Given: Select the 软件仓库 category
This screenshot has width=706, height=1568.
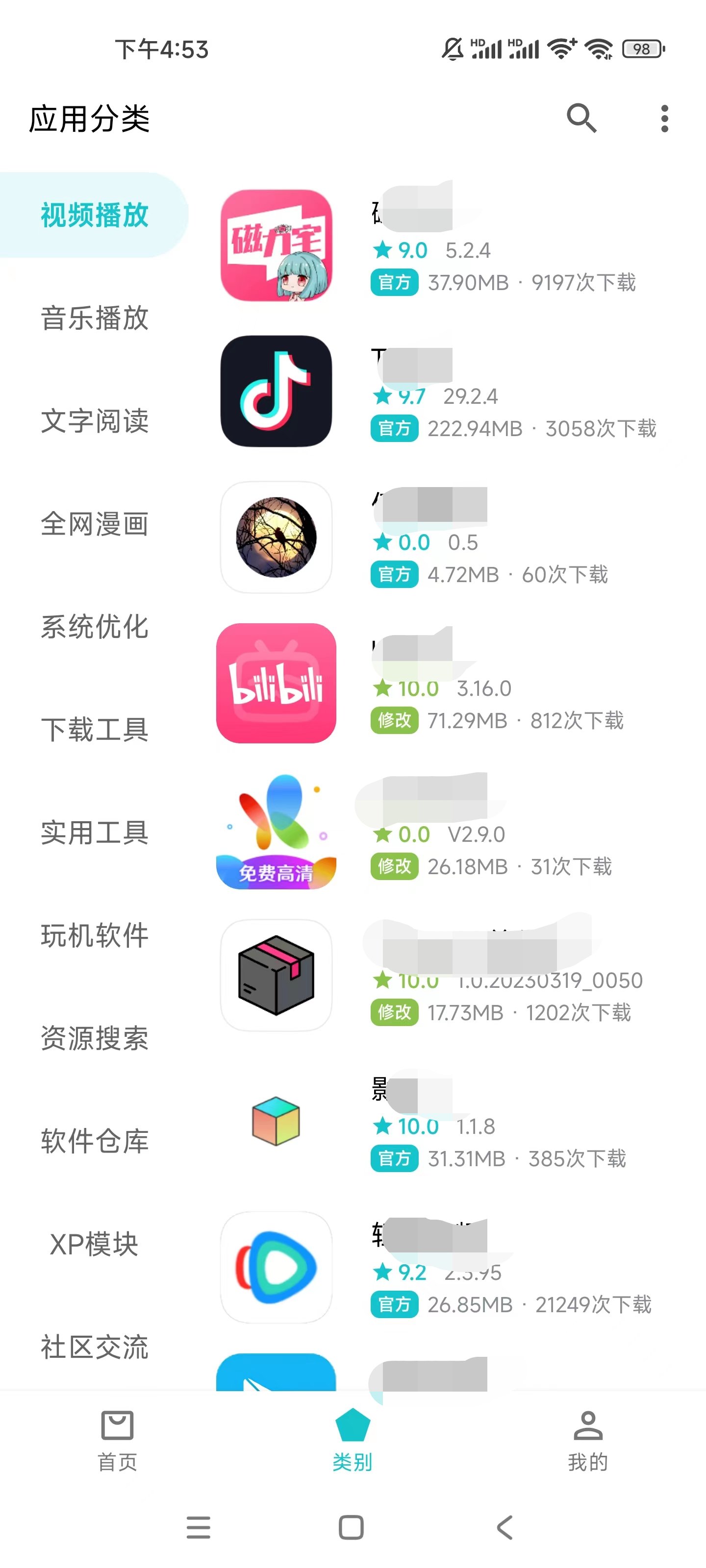Looking at the screenshot, I should tap(95, 1141).
